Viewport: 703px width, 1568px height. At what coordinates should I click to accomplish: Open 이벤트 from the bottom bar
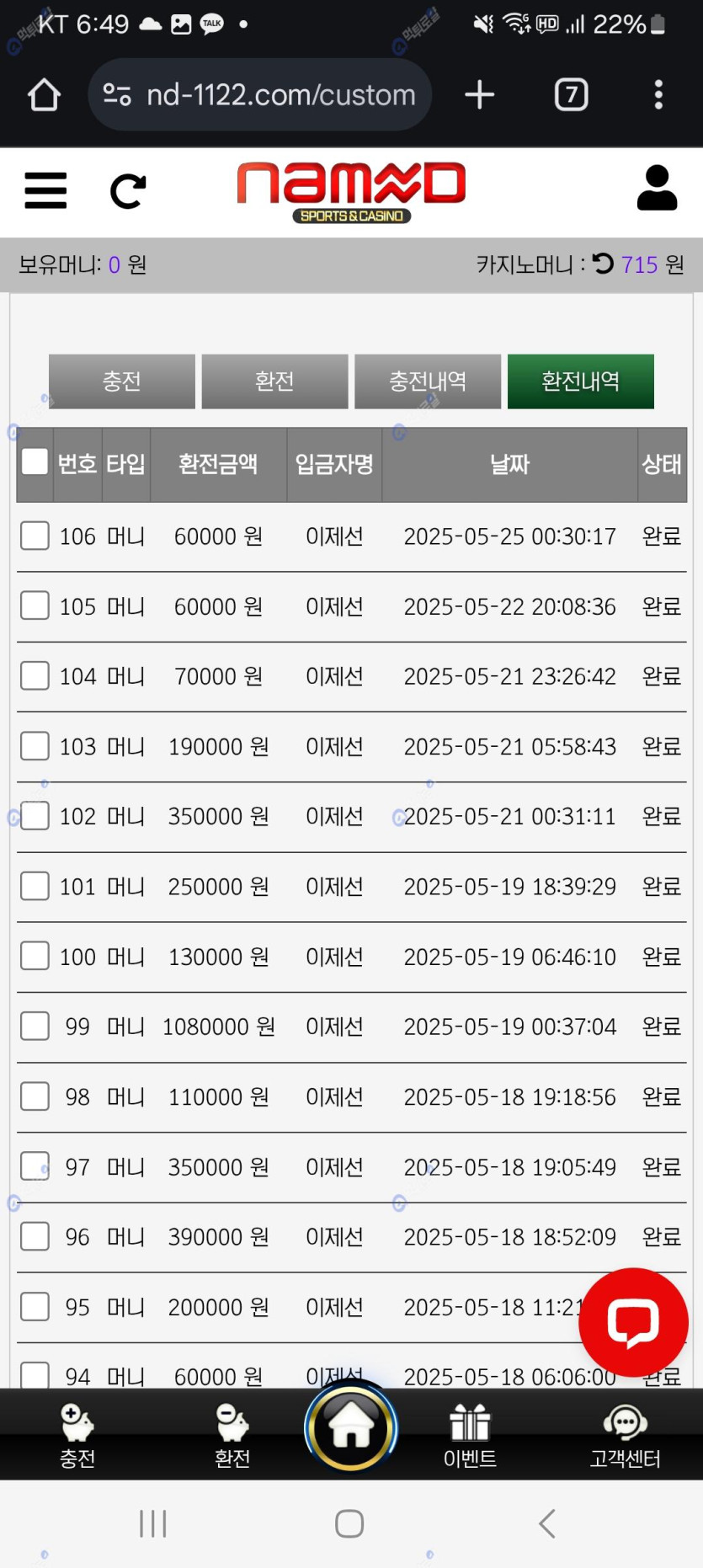(x=470, y=1437)
